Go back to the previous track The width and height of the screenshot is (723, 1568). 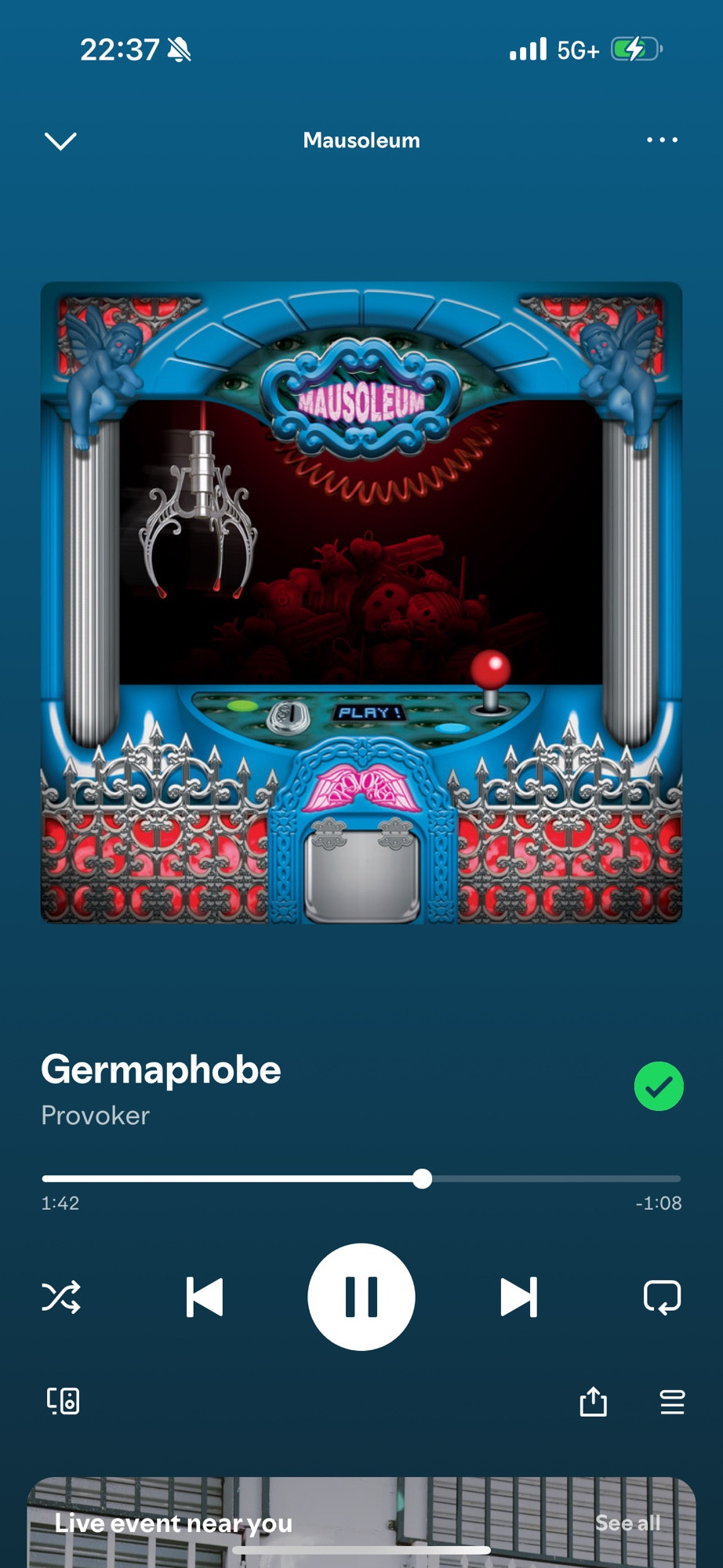coord(205,1297)
